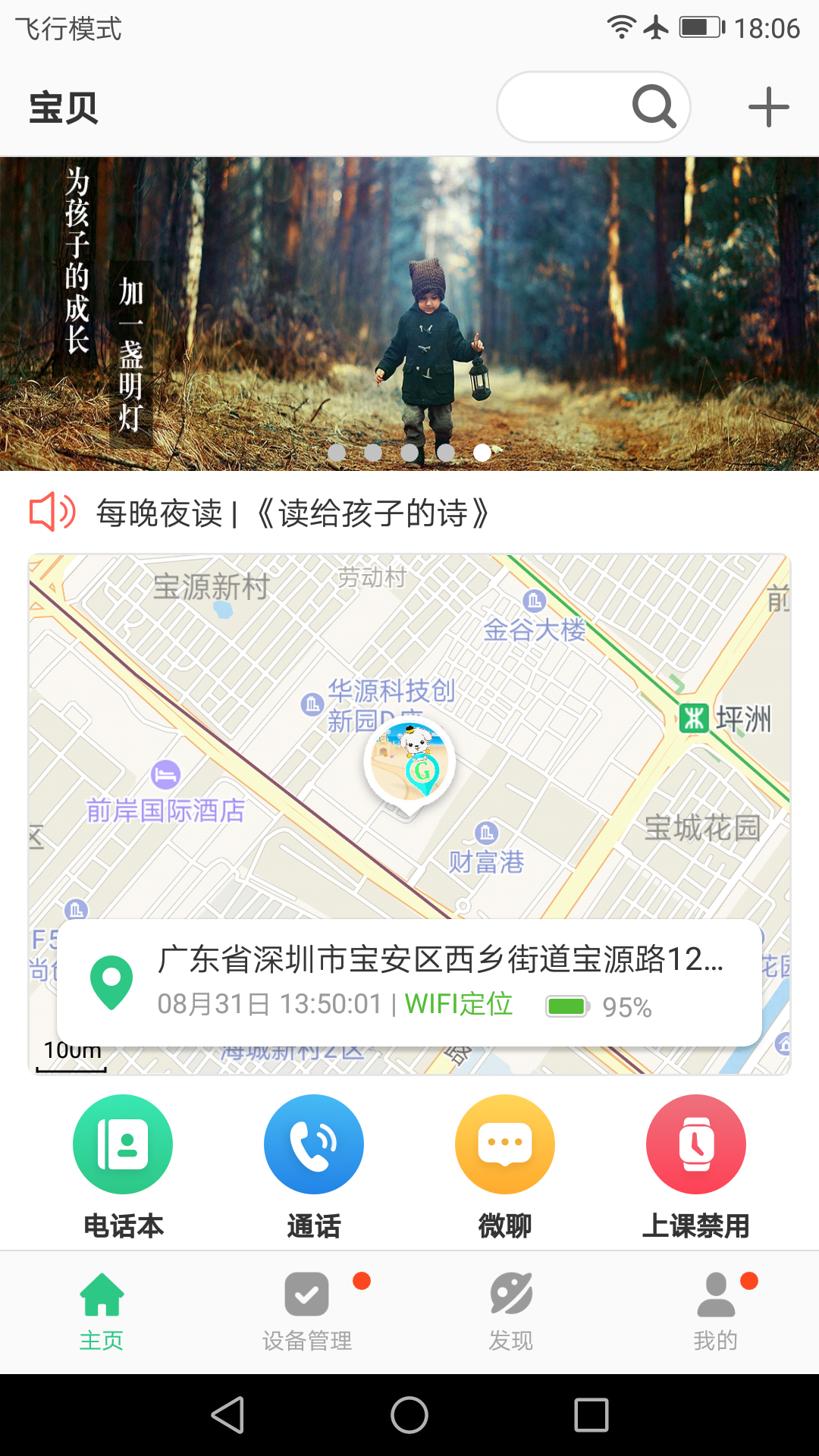Switch to the 发现 tab
Image resolution: width=819 pixels, height=1456 pixels.
click(x=511, y=1312)
